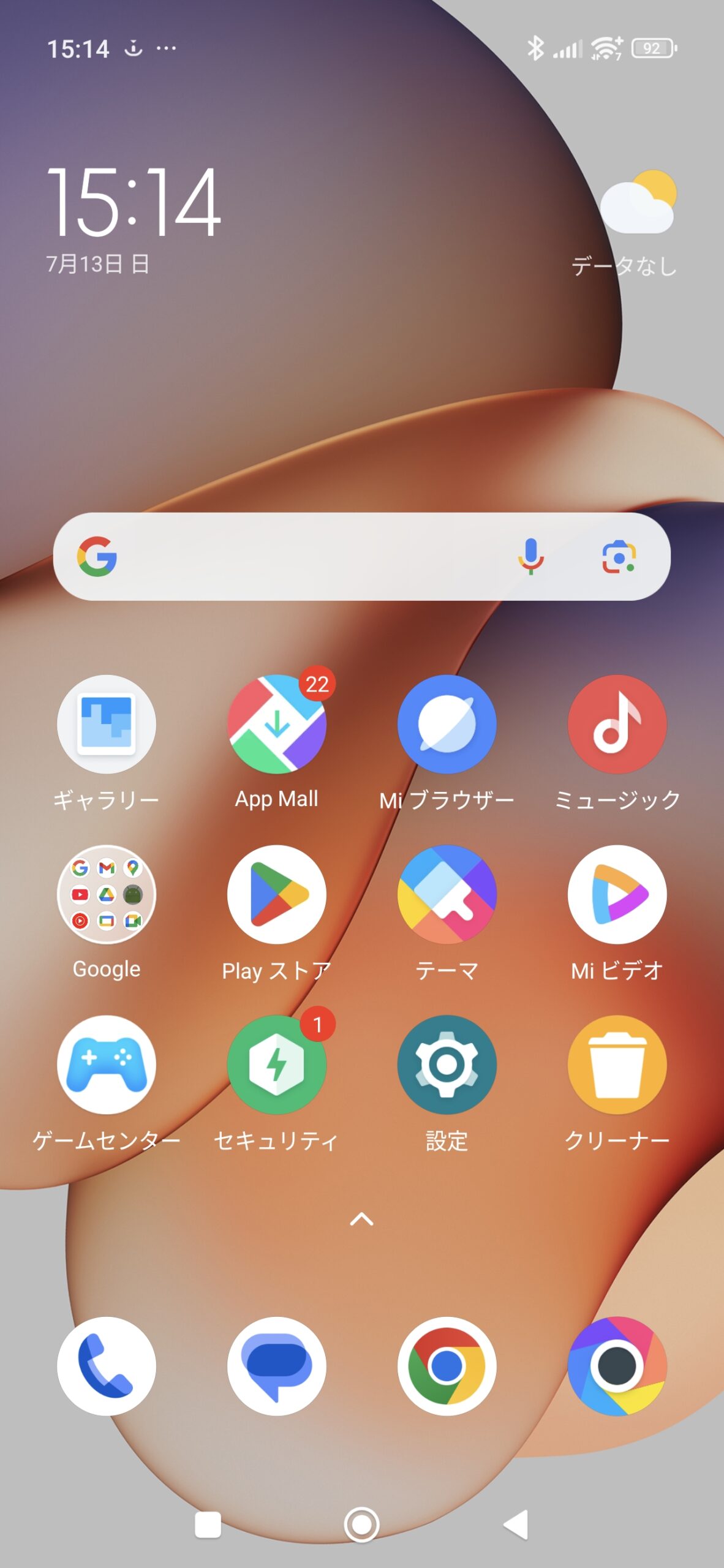Start voice search with the microphone
Screen dimensions: 724x1568
click(x=530, y=556)
